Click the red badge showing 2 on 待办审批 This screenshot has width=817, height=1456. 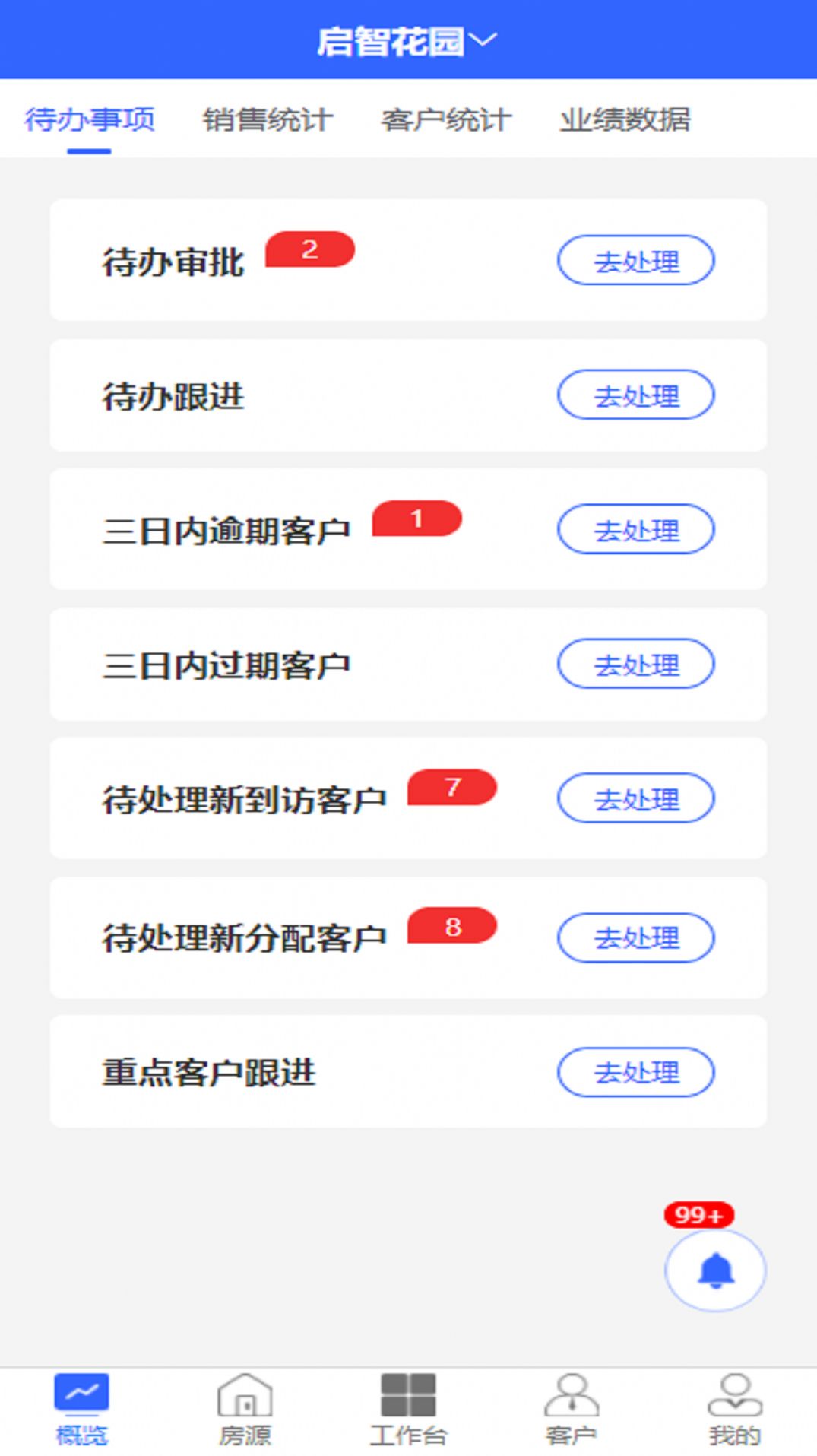(x=310, y=249)
